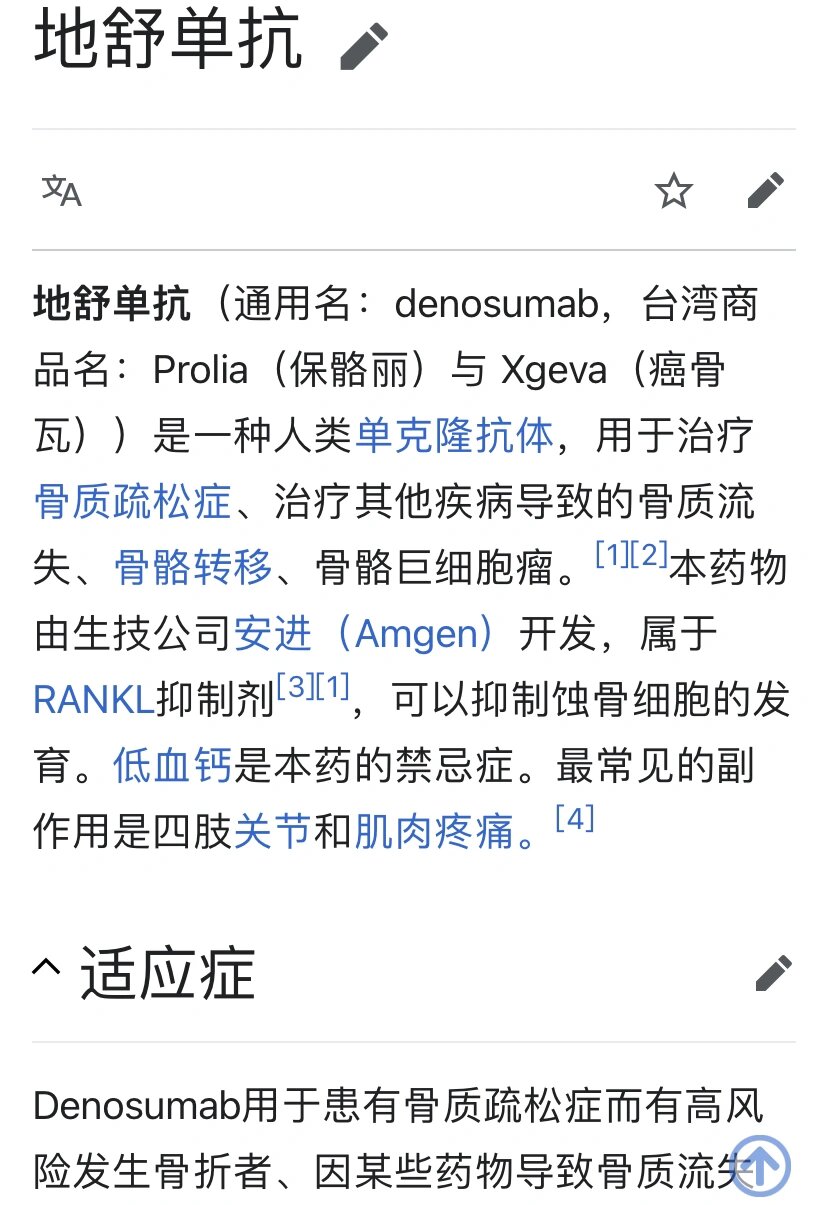Open the language selector icon
This screenshot has height=1205, width=828.
[x=62, y=192]
